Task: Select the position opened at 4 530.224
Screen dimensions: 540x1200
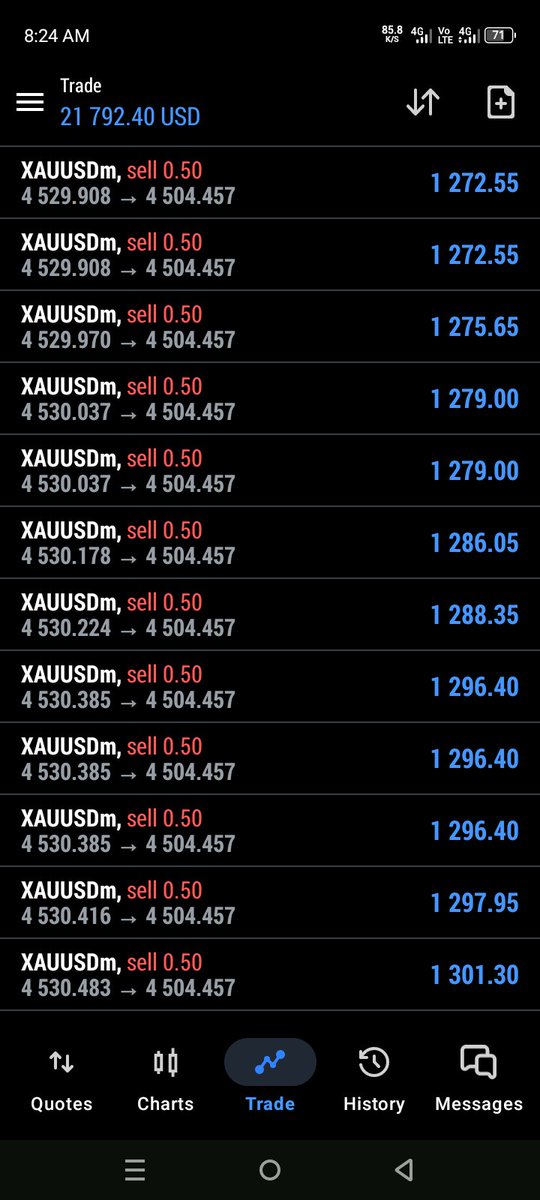Action: point(270,615)
